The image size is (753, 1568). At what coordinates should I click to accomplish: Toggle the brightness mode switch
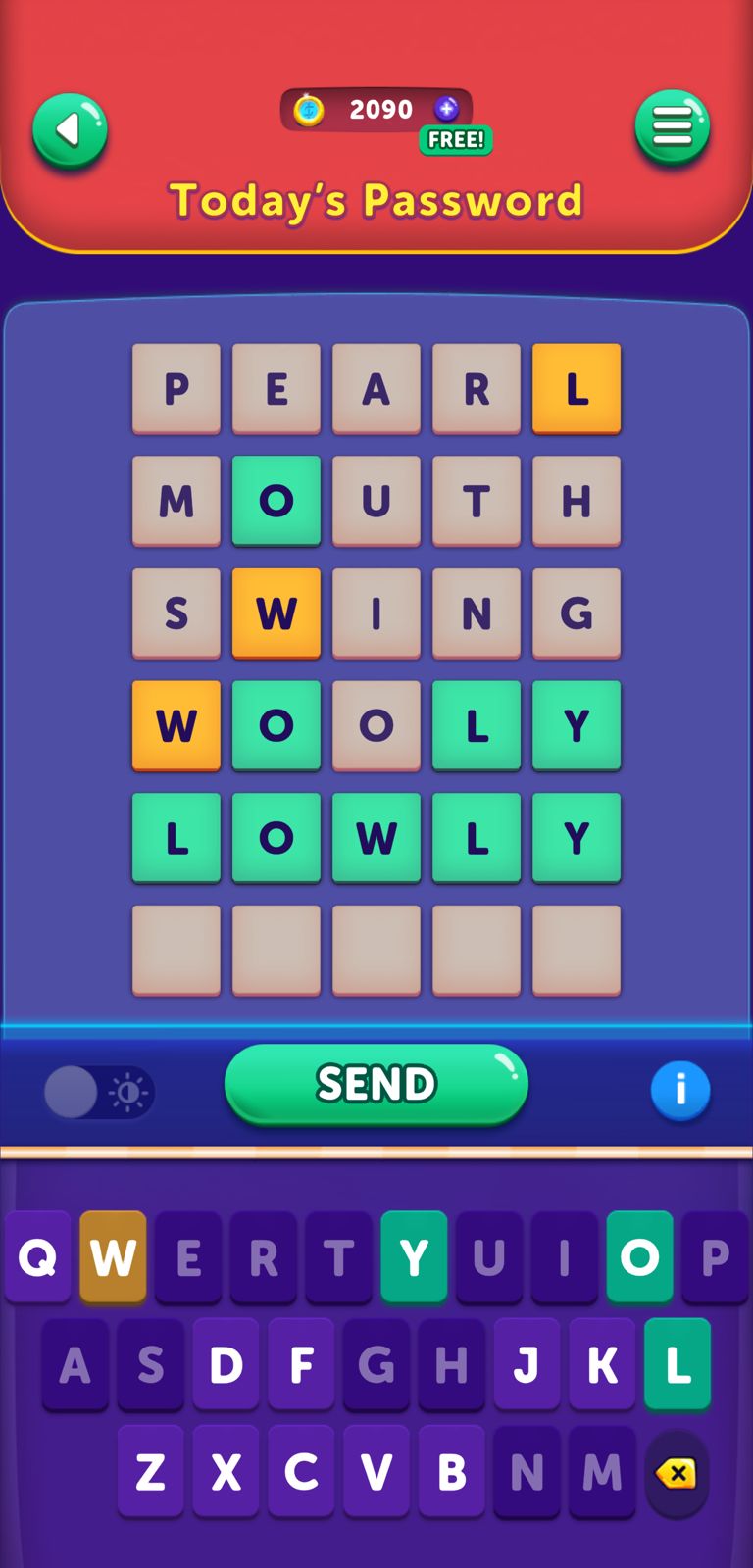98,1092
